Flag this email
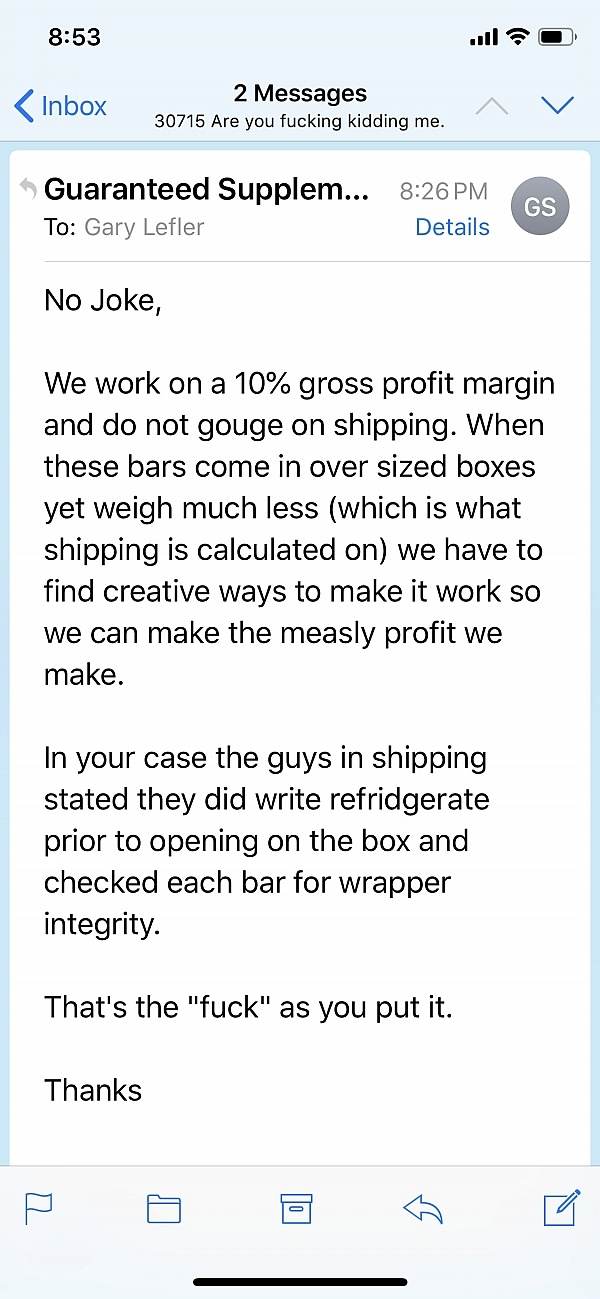This screenshot has height=1299, width=600. click(38, 1208)
